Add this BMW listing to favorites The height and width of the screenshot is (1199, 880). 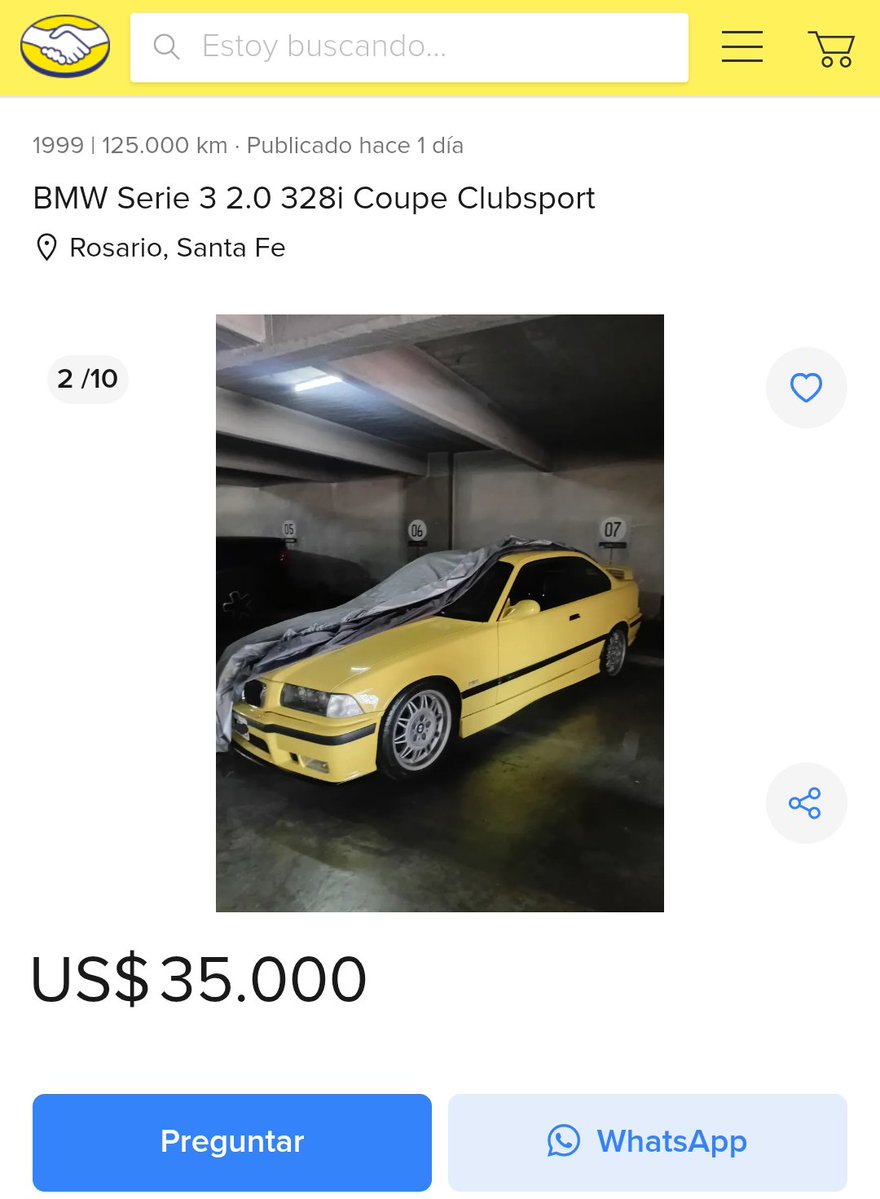pos(806,387)
